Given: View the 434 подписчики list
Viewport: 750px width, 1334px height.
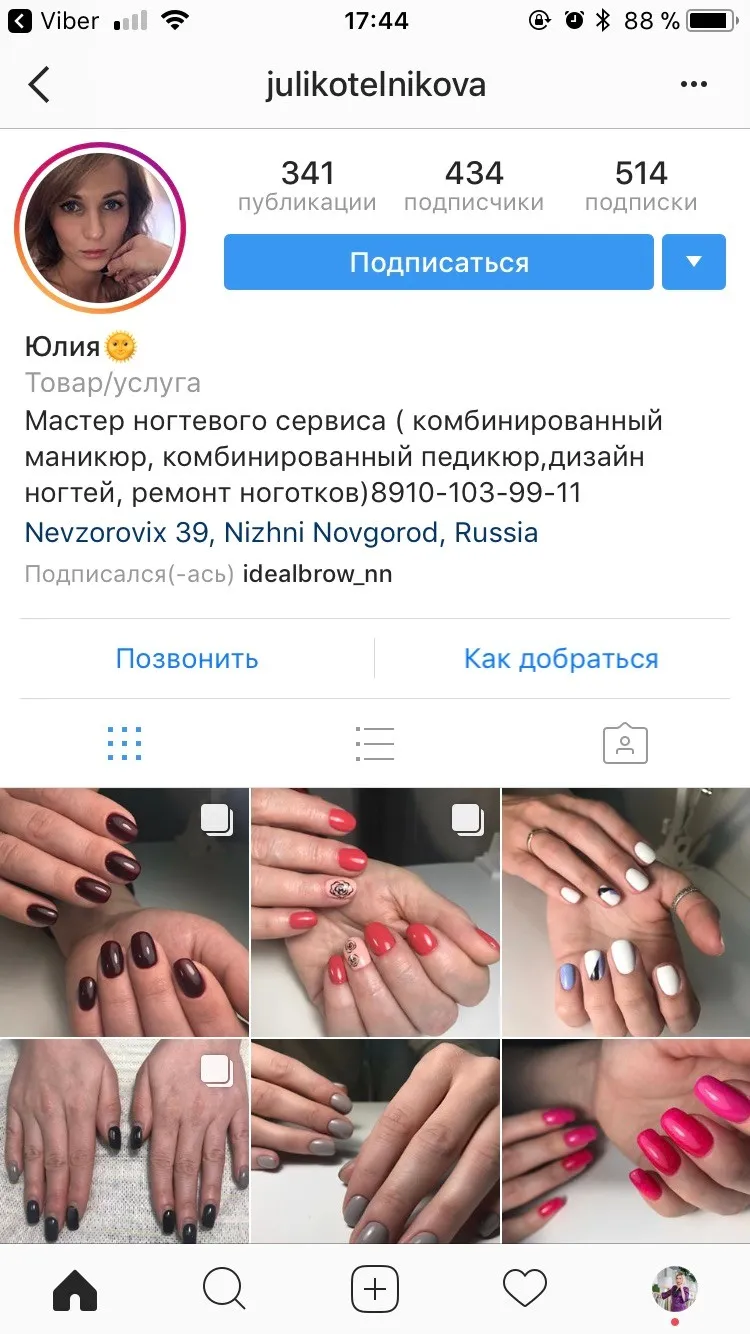Looking at the screenshot, I should [x=474, y=186].
